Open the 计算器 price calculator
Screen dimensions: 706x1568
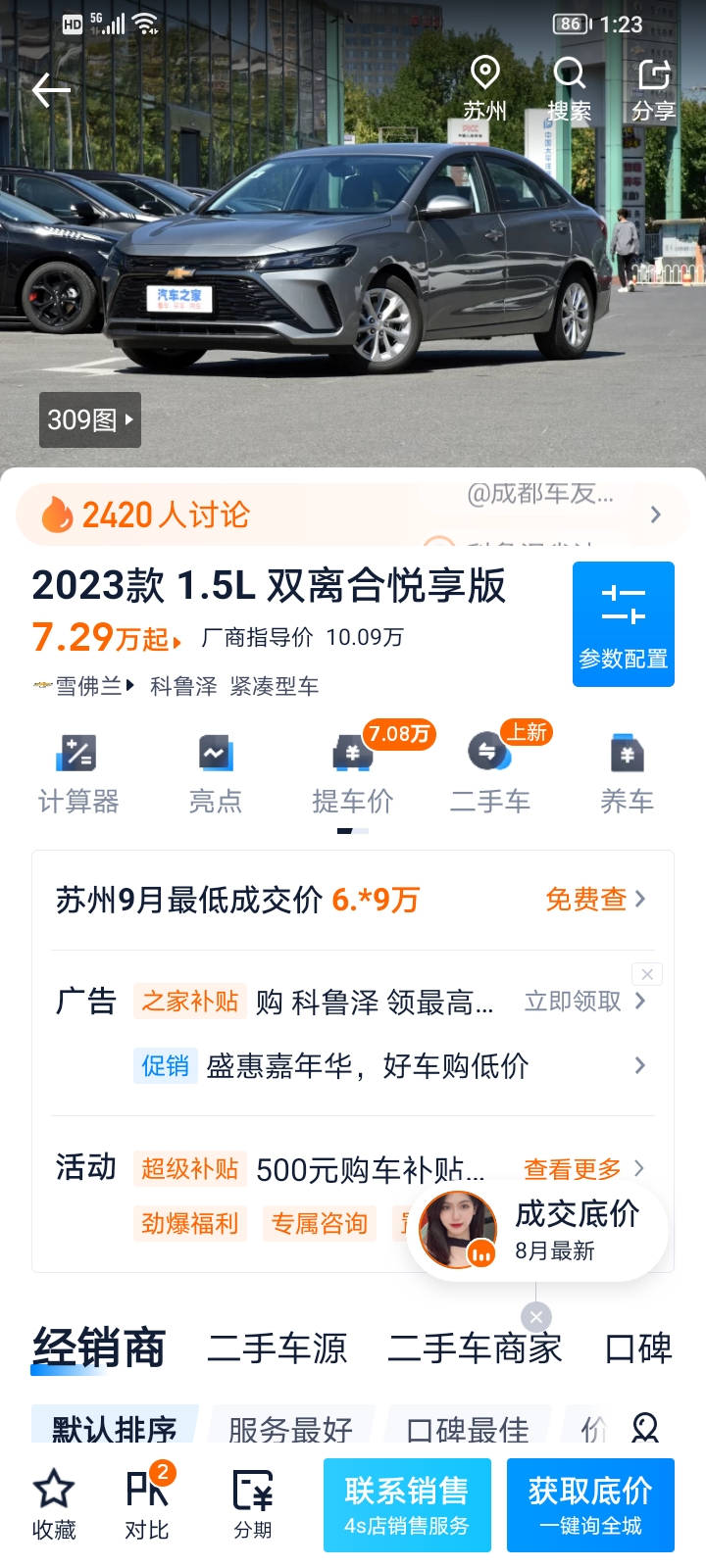pyautogui.click(x=78, y=774)
